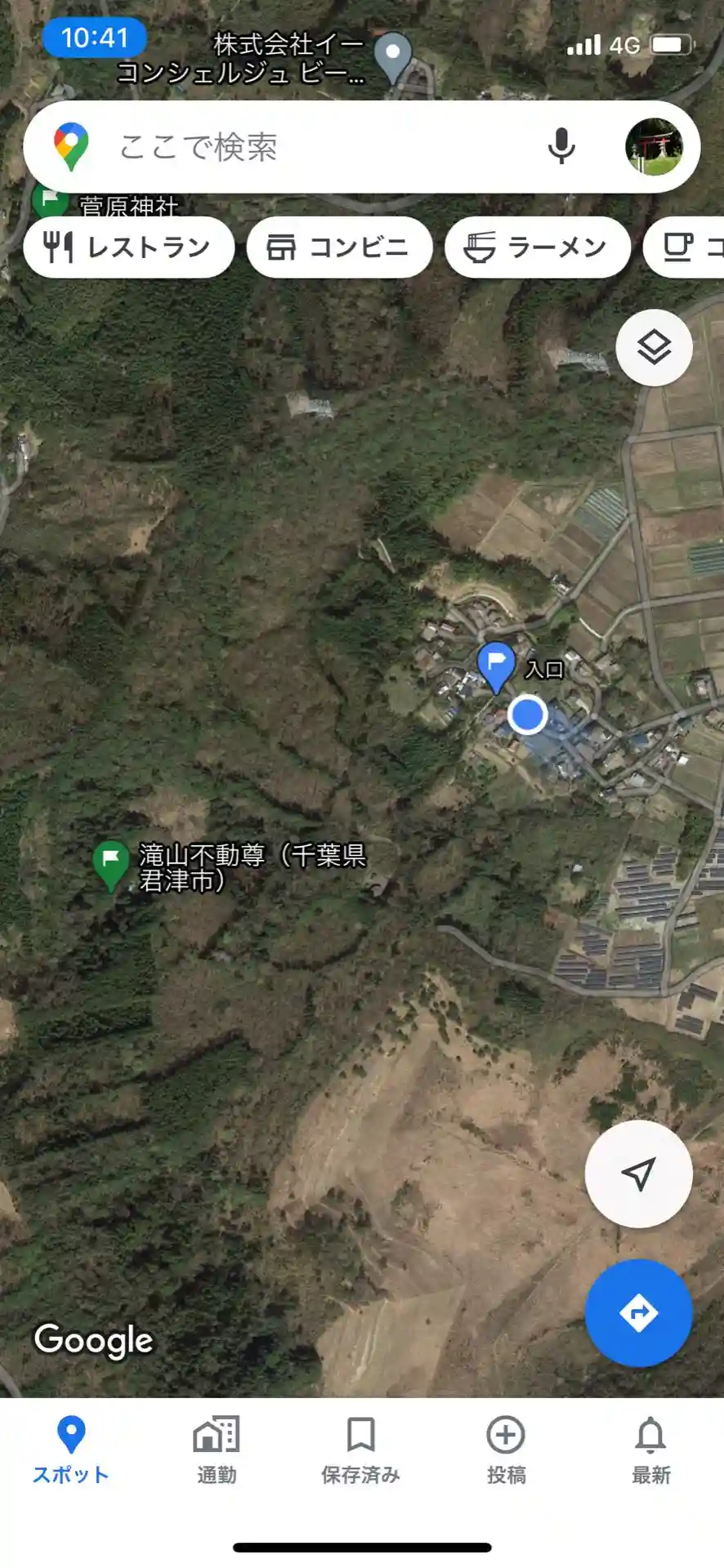Tap the blue 入口 flag pin
724x1568 pixels.
495,665
